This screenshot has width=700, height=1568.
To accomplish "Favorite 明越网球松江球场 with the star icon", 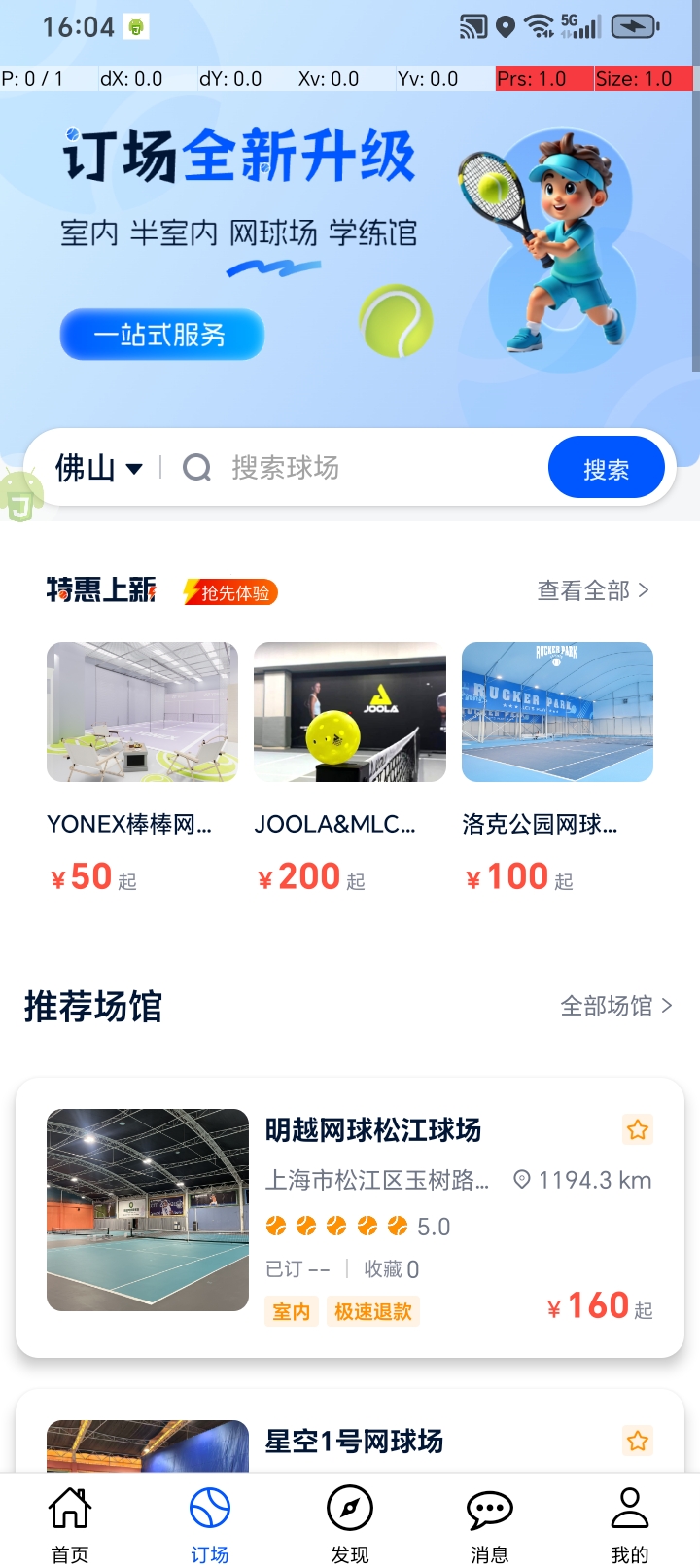I will (638, 1129).
